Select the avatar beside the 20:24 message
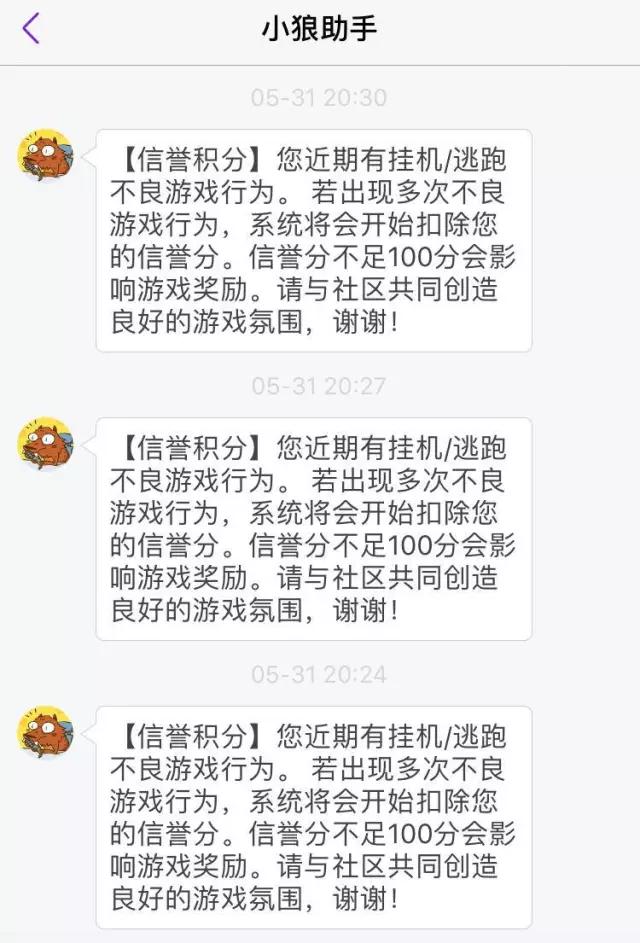This screenshot has height=943, width=640. pyautogui.click(x=45, y=733)
